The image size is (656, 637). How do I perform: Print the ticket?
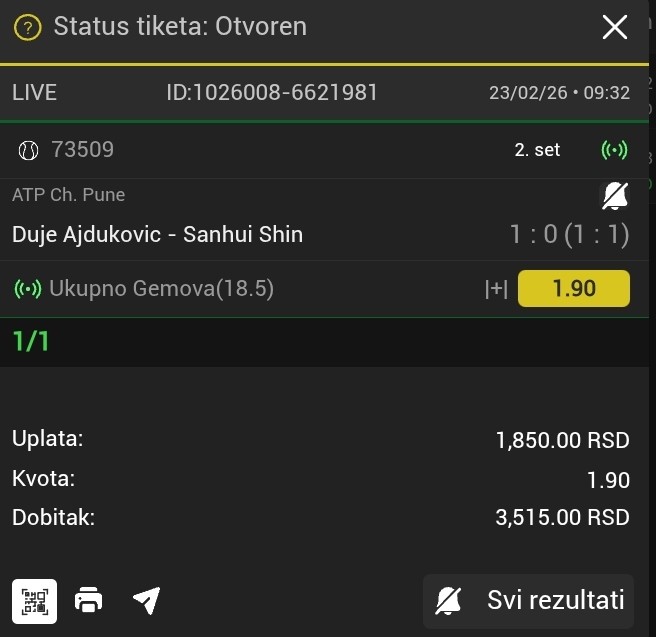pos(89,600)
